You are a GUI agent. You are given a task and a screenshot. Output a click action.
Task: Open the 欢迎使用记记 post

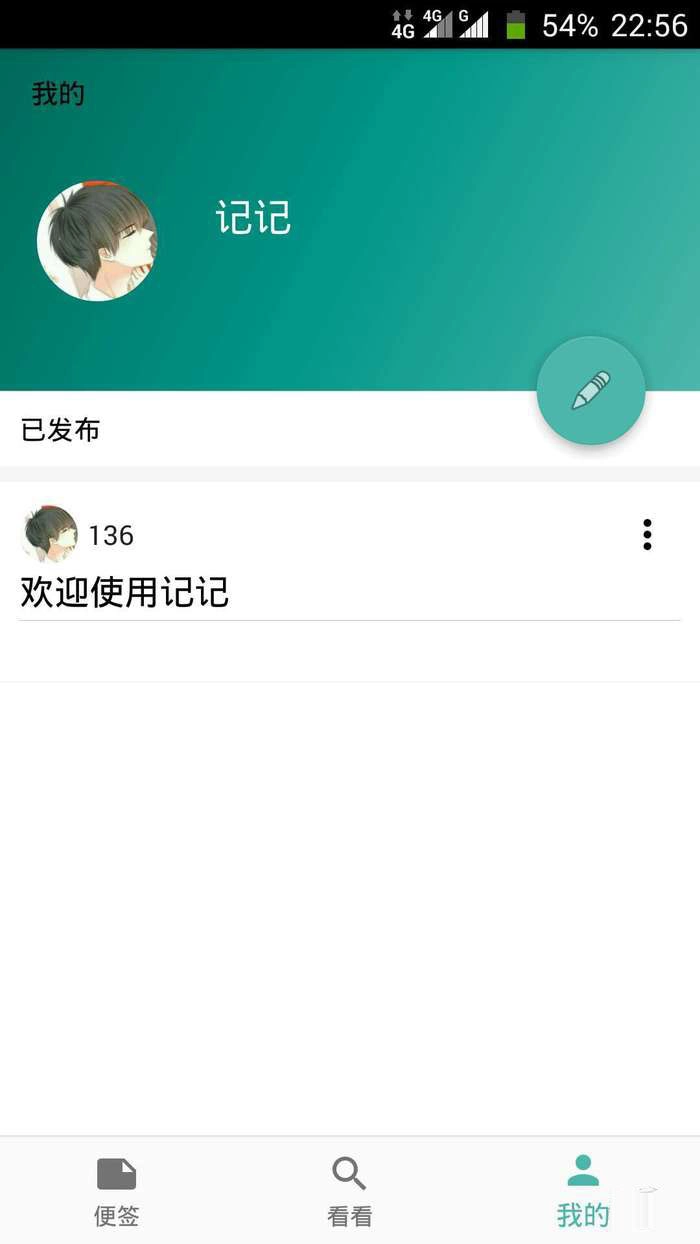point(125,593)
